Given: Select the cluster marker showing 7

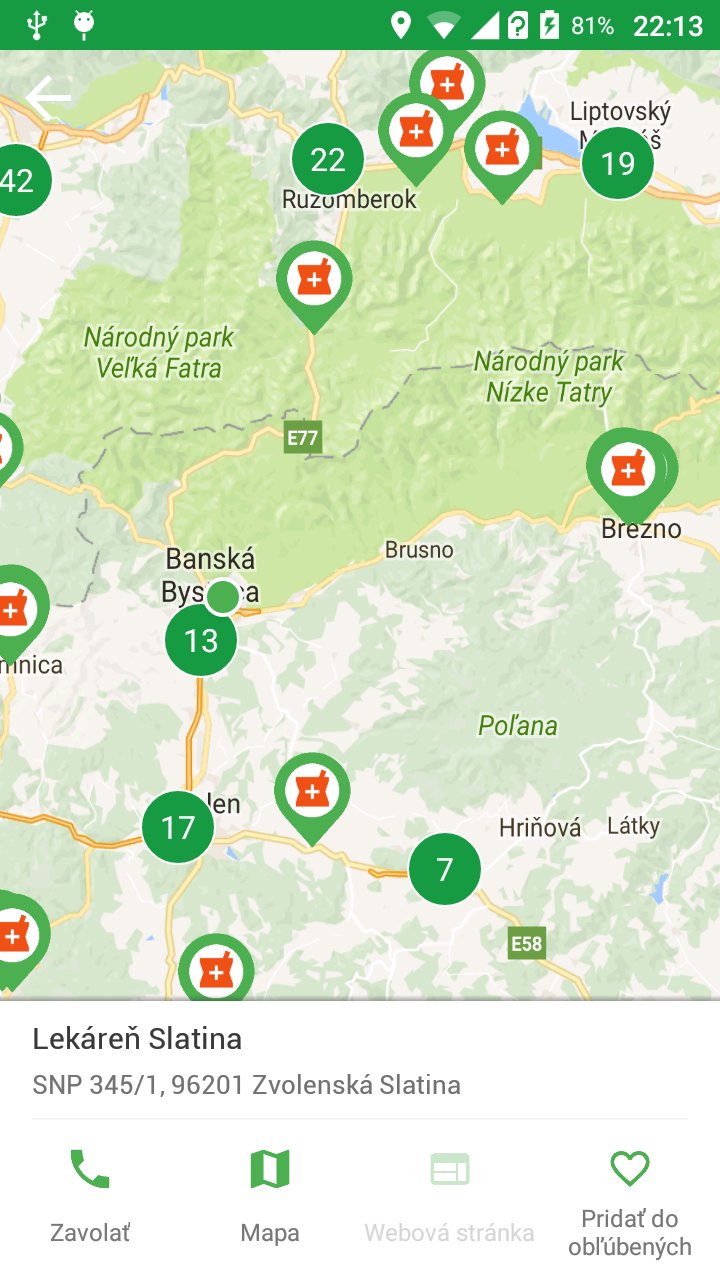Looking at the screenshot, I should [x=445, y=869].
